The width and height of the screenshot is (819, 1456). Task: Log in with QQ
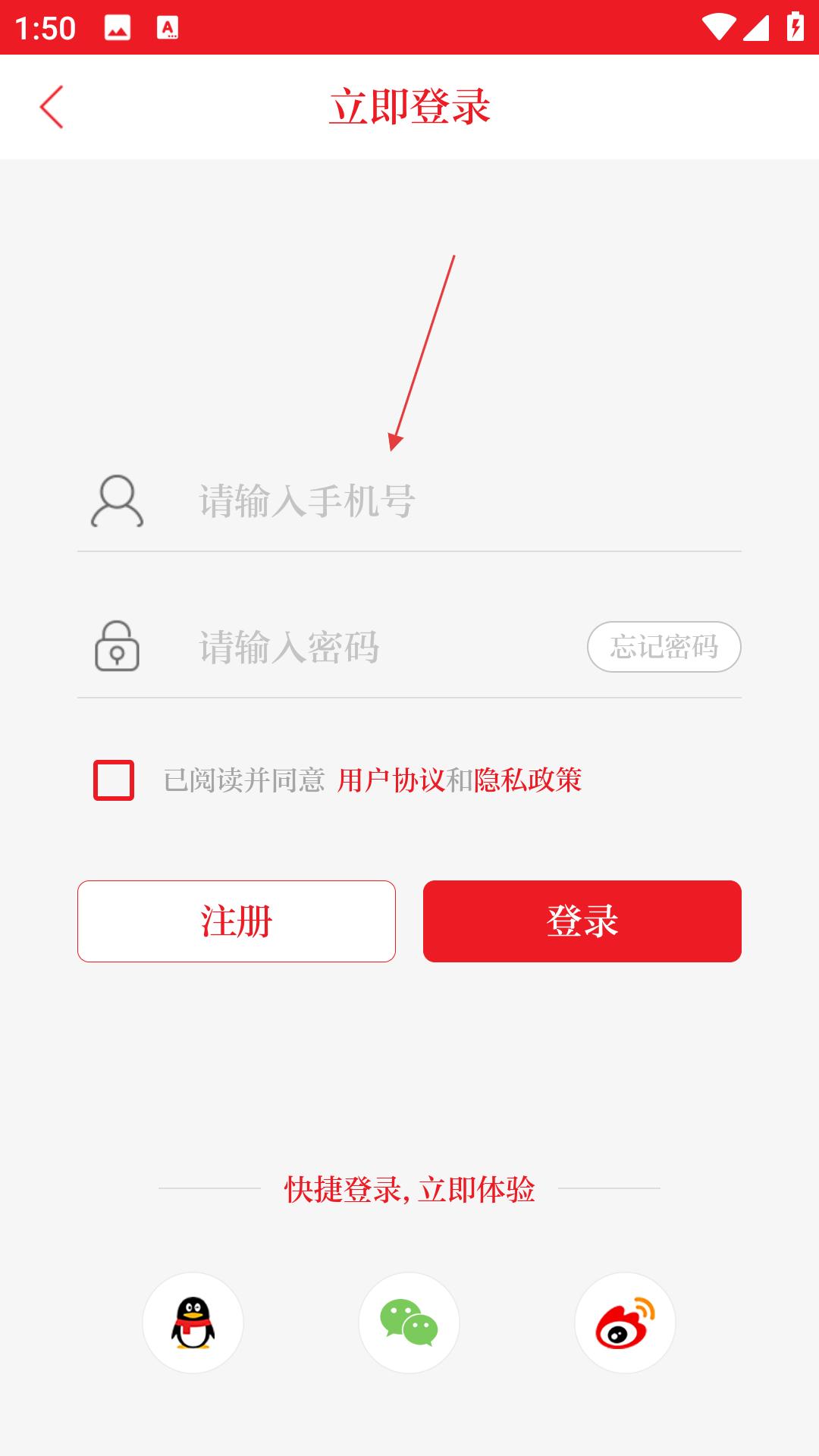click(x=193, y=1323)
